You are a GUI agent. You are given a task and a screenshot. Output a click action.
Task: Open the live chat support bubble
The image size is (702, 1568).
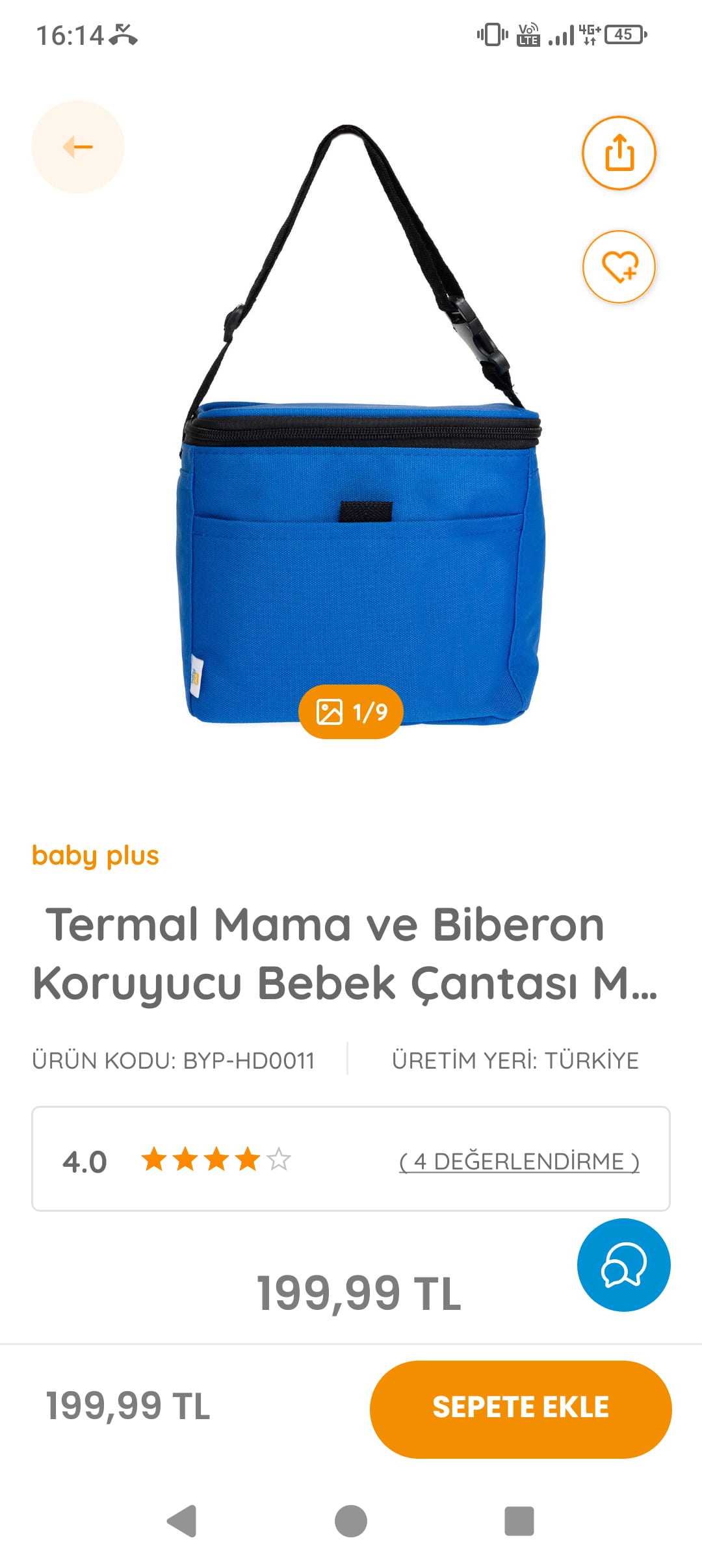pyautogui.click(x=624, y=1265)
